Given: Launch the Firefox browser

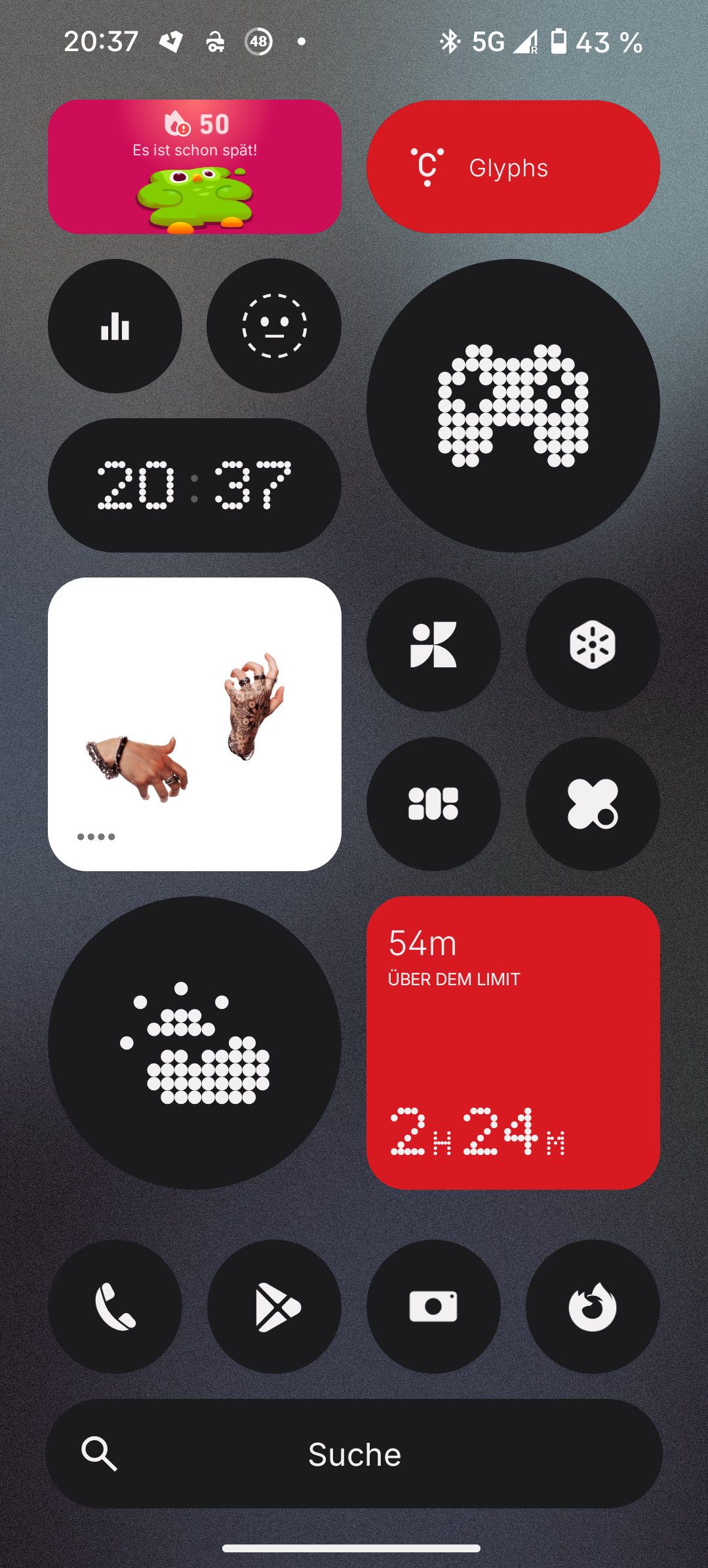Looking at the screenshot, I should point(593,1306).
